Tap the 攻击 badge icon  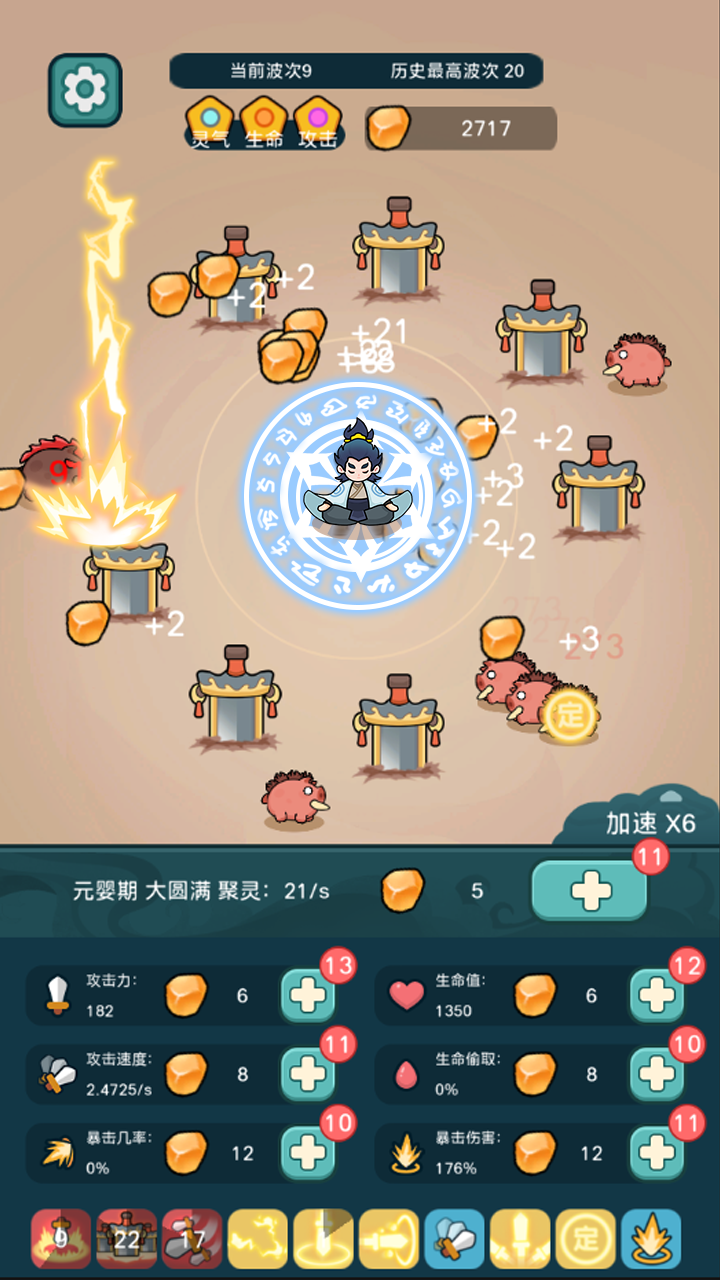point(316,114)
